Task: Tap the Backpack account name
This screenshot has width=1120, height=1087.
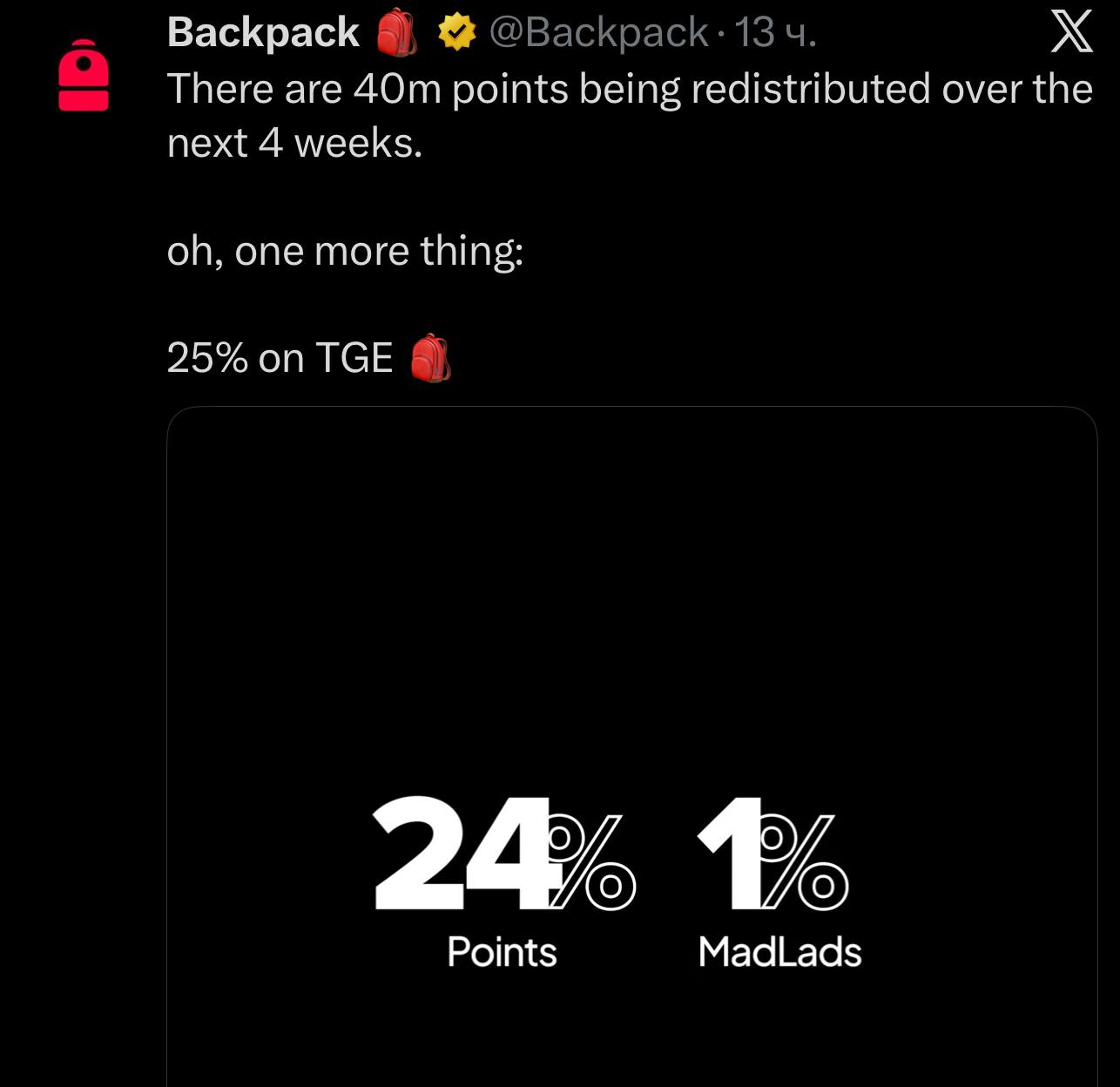Action: pyautogui.click(x=262, y=33)
